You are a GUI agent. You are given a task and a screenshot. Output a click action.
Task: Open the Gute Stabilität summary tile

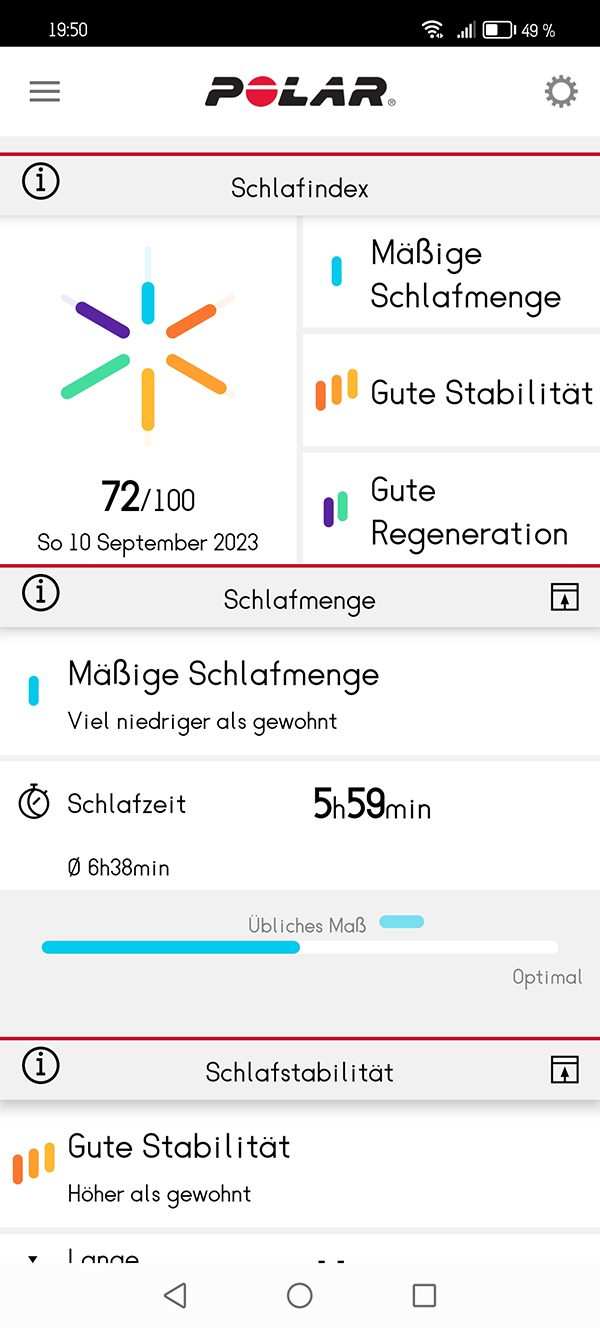[452, 390]
